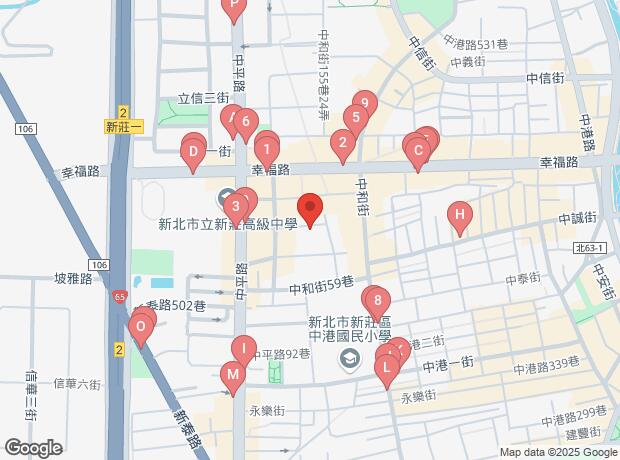Open numbered marker 8
This screenshot has height=460, width=620.
point(377,299)
